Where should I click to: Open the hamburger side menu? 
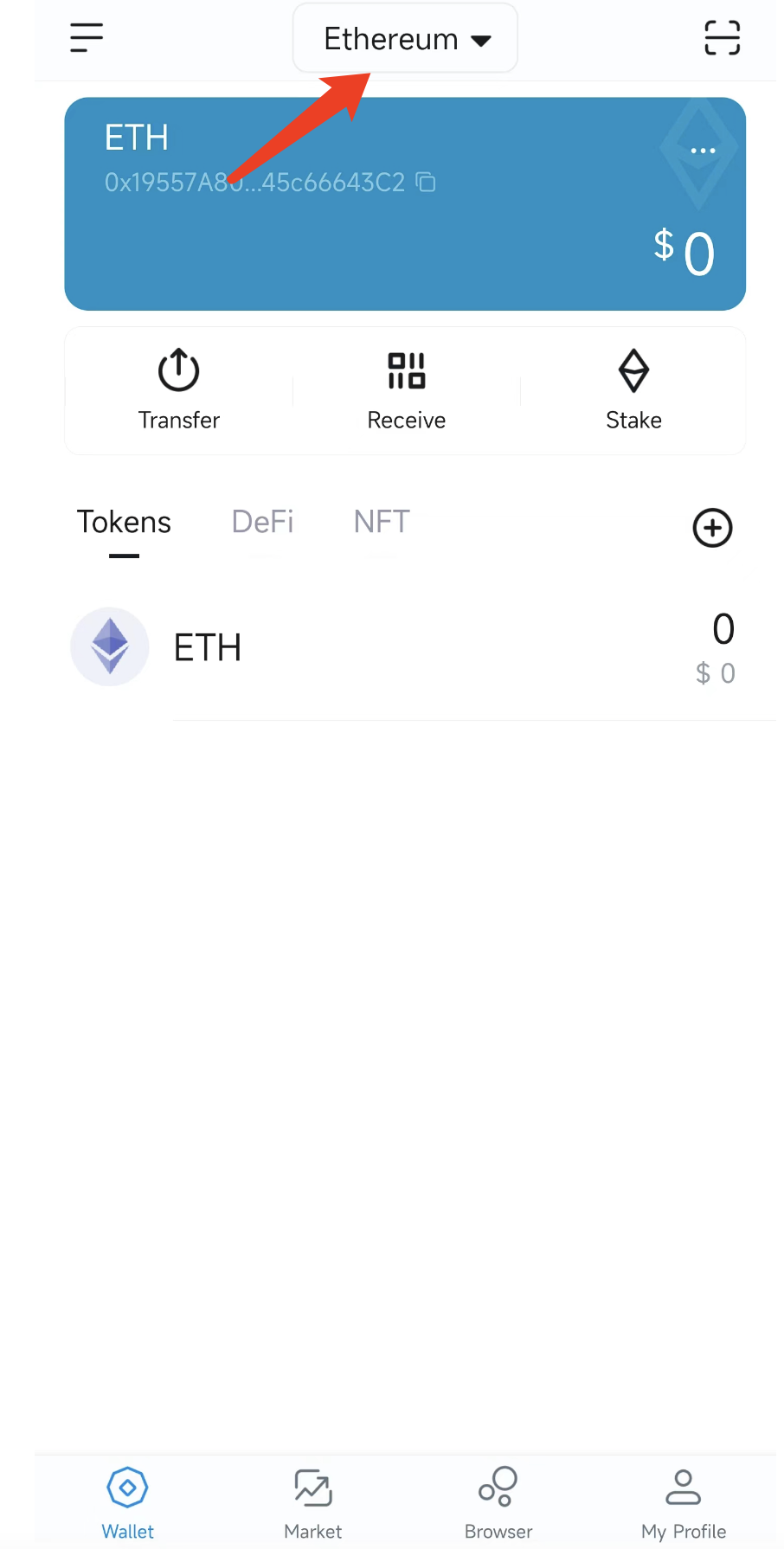(x=87, y=37)
